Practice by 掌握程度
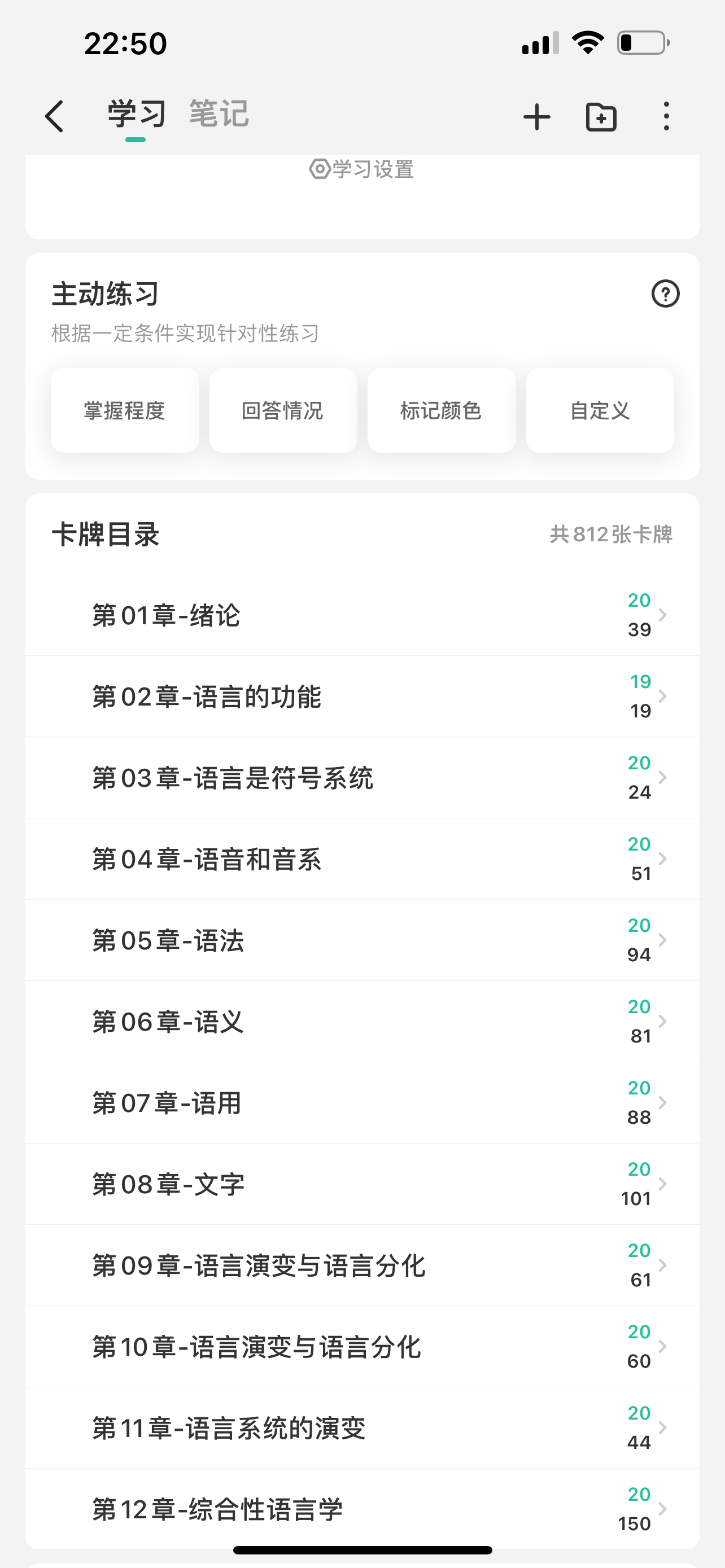Viewport: 725px width, 1568px height. [x=125, y=410]
